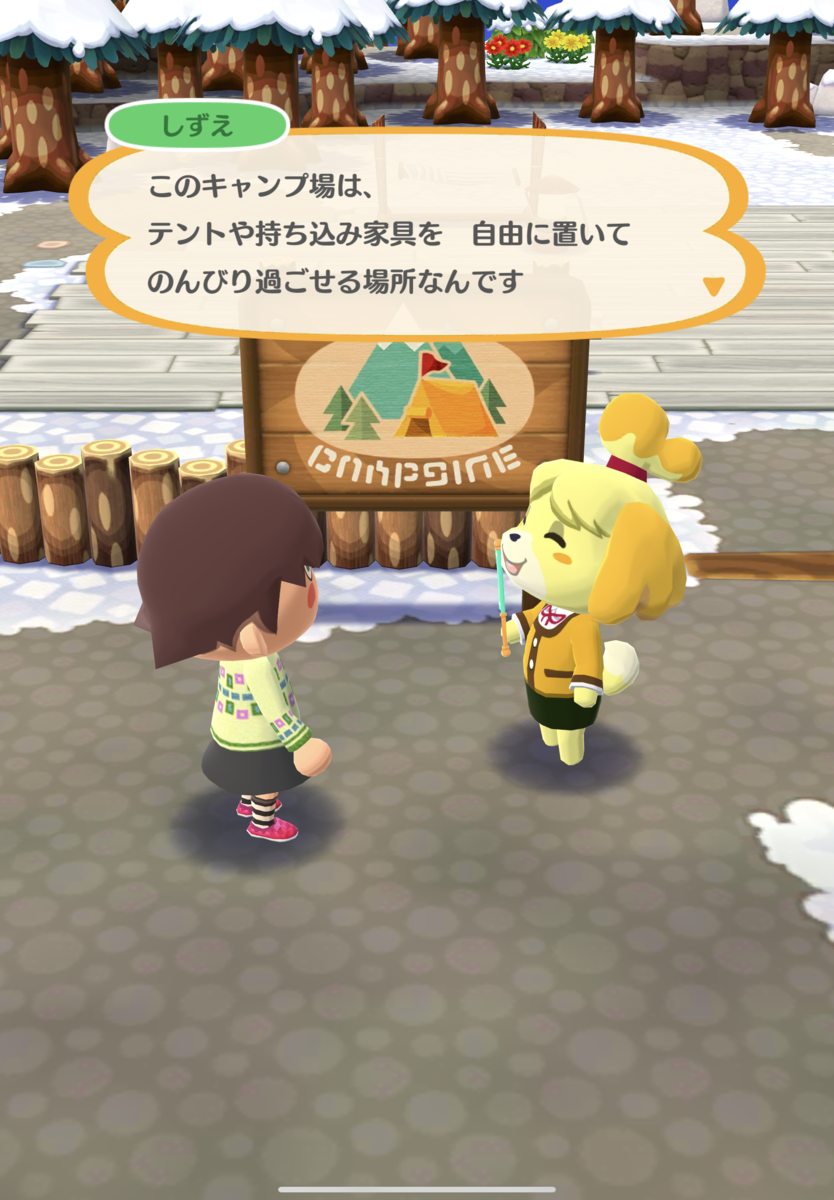Tap the orange arrow to advance the dialogue
834x1200 pixels.
(713, 286)
